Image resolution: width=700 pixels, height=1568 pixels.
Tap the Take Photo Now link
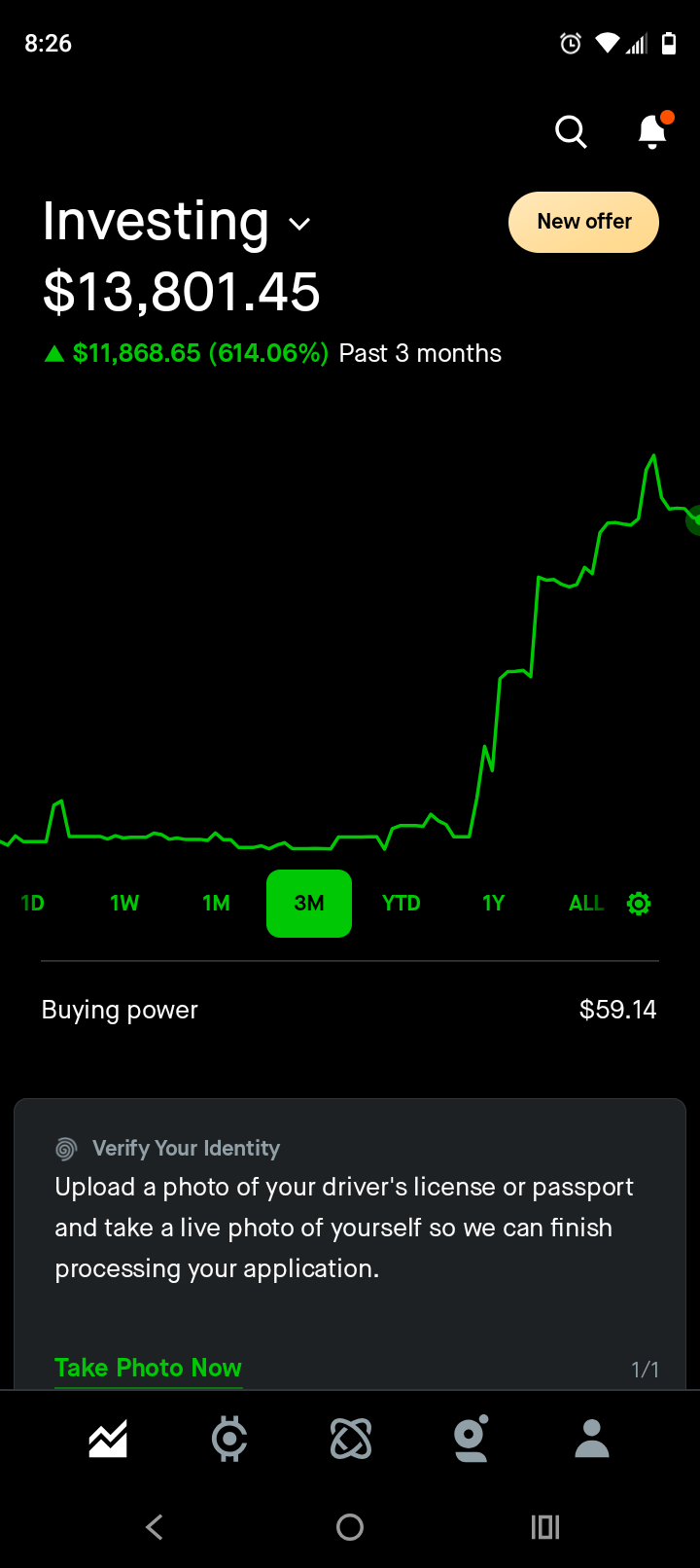coord(148,1368)
